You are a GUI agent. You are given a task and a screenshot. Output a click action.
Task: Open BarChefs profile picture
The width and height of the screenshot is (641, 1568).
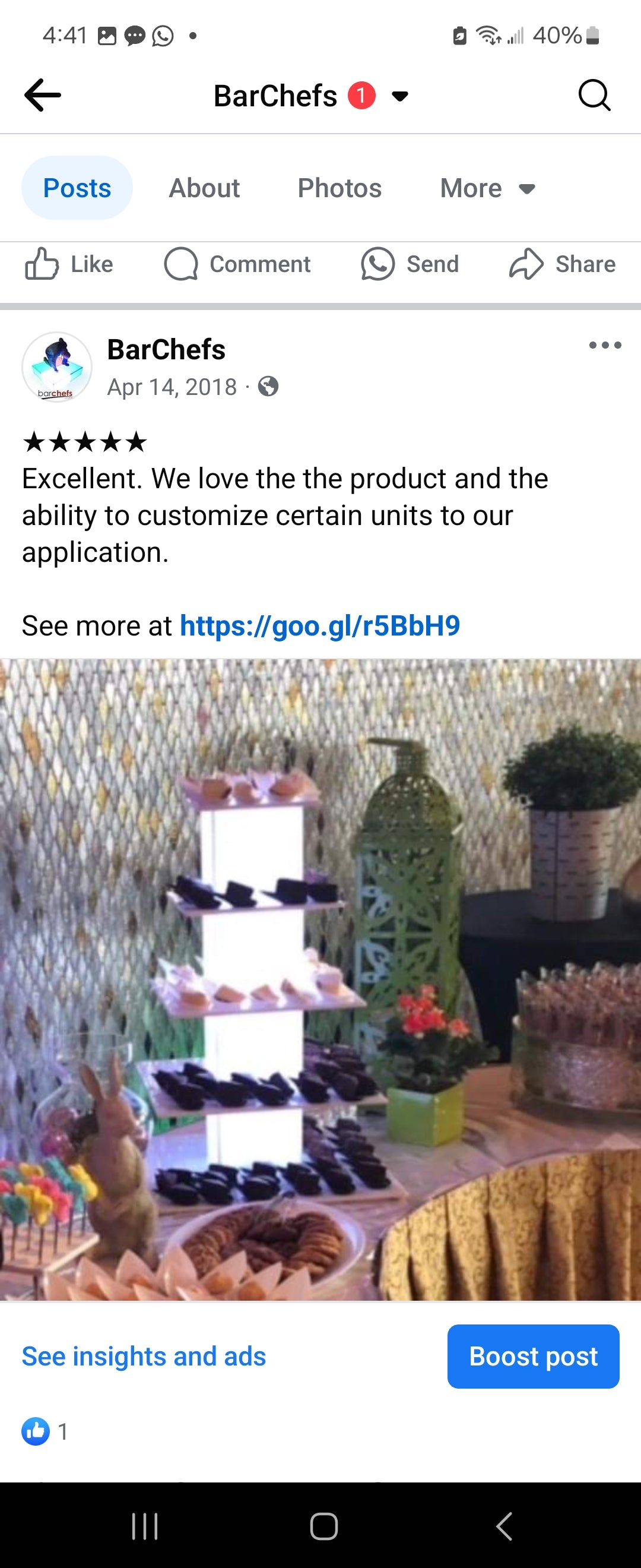pos(56,367)
